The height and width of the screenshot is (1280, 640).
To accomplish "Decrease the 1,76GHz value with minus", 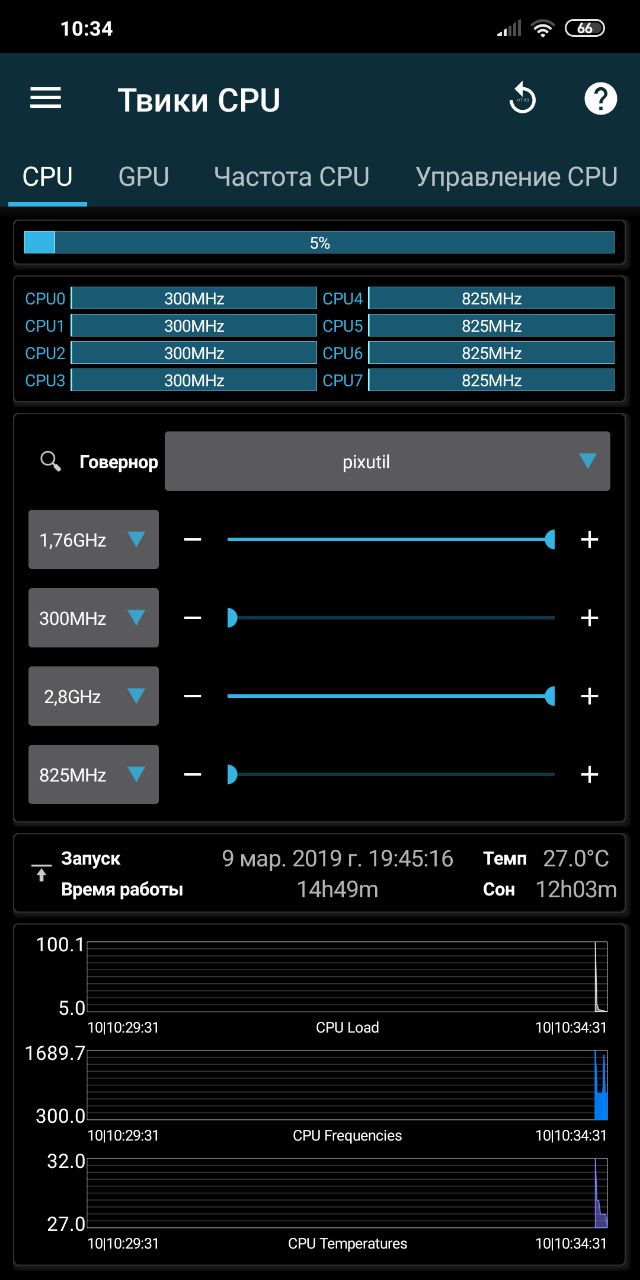I will pyautogui.click(x=193, y=540).
